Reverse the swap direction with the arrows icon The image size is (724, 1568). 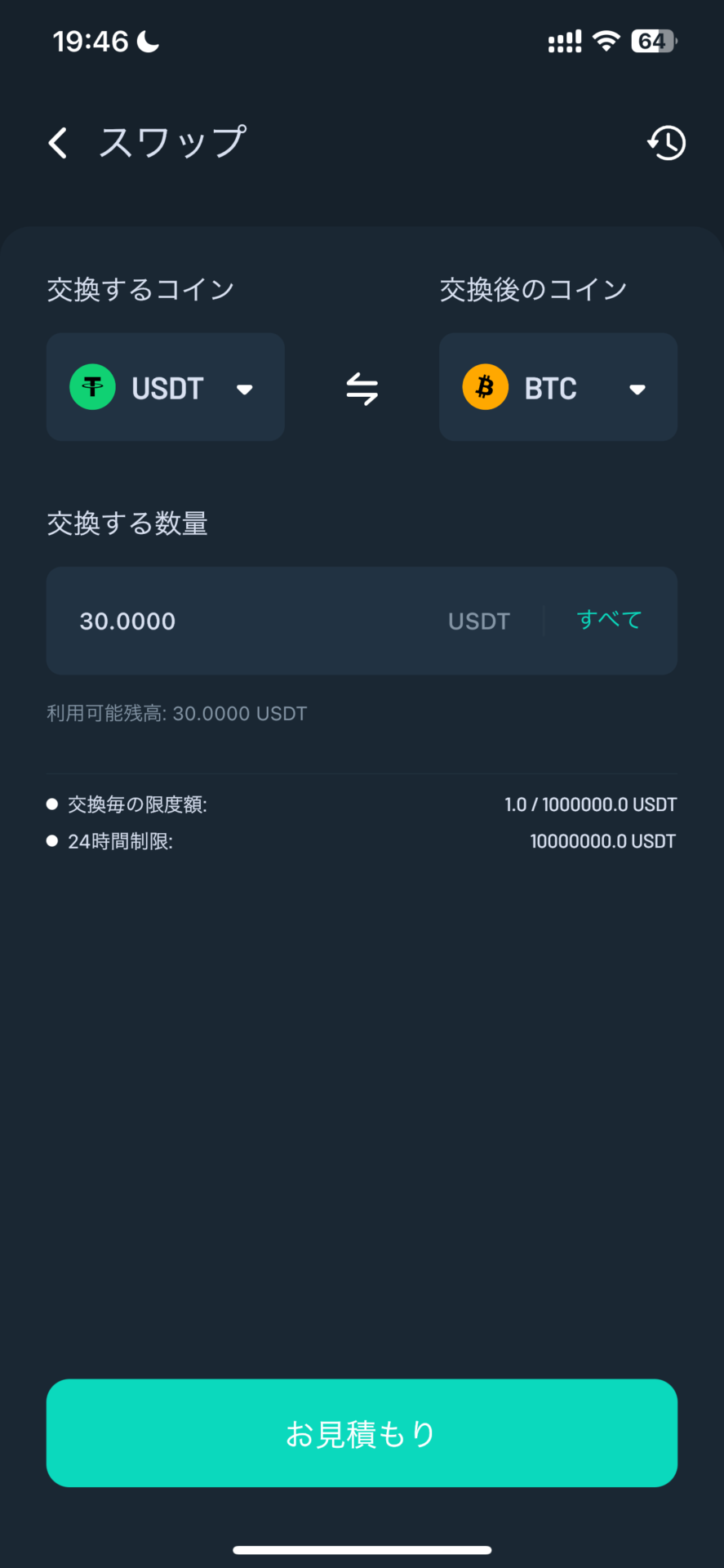[362, 389]
